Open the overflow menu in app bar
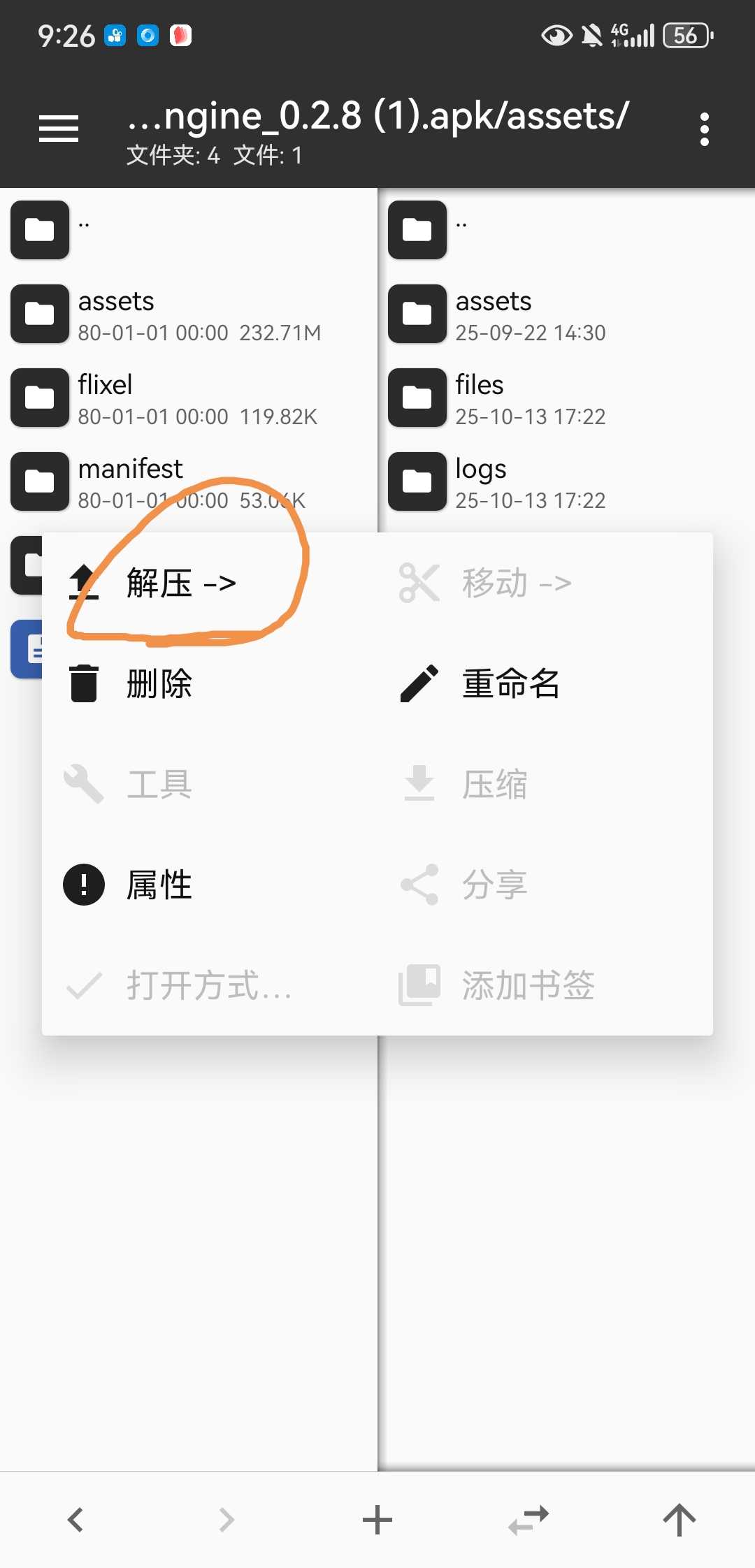Viewport: 755px width, 1568px height. [x=704, y=129]
